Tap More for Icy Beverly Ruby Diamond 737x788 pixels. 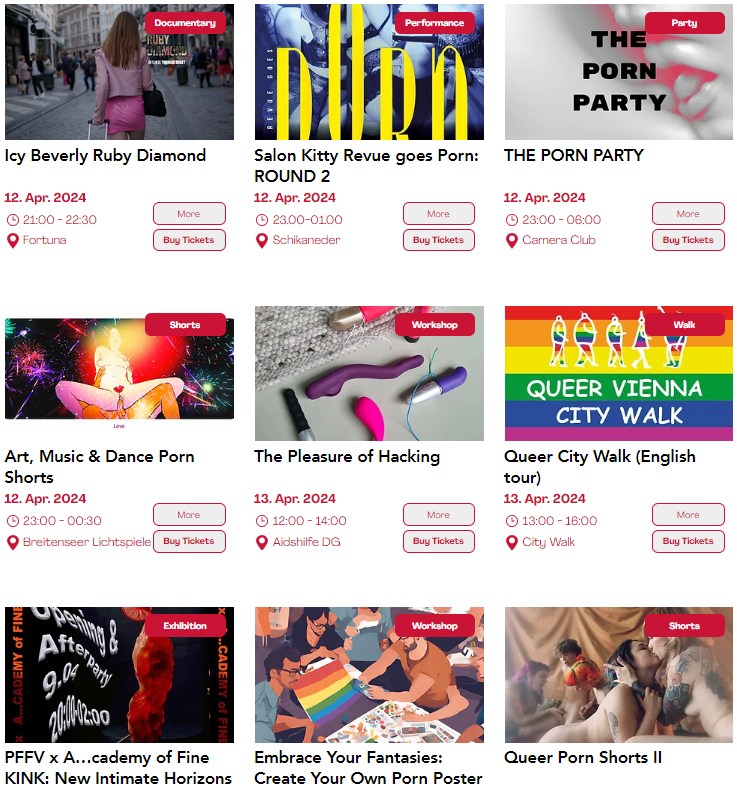click(189, 214)
